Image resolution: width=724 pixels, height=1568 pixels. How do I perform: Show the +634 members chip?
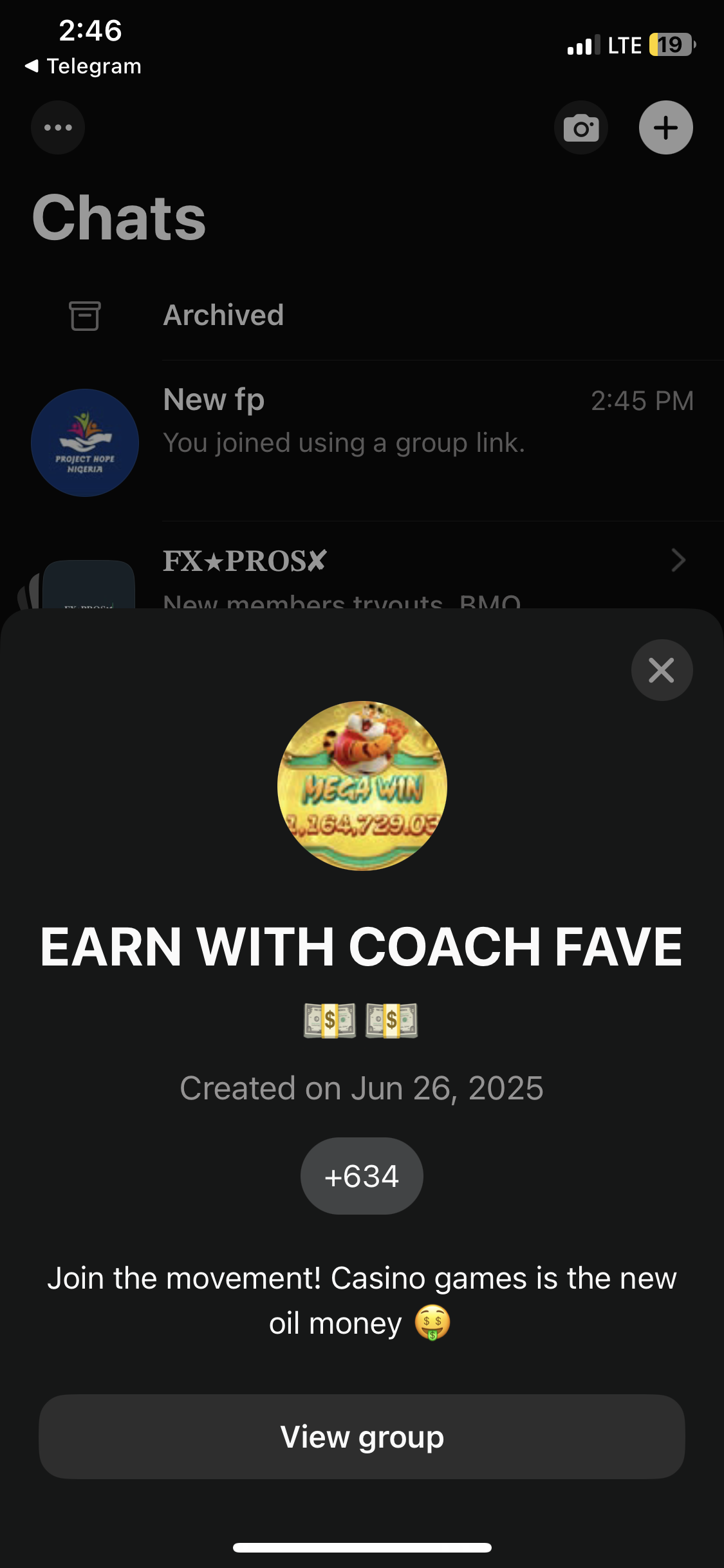(x=362, y=1176)
